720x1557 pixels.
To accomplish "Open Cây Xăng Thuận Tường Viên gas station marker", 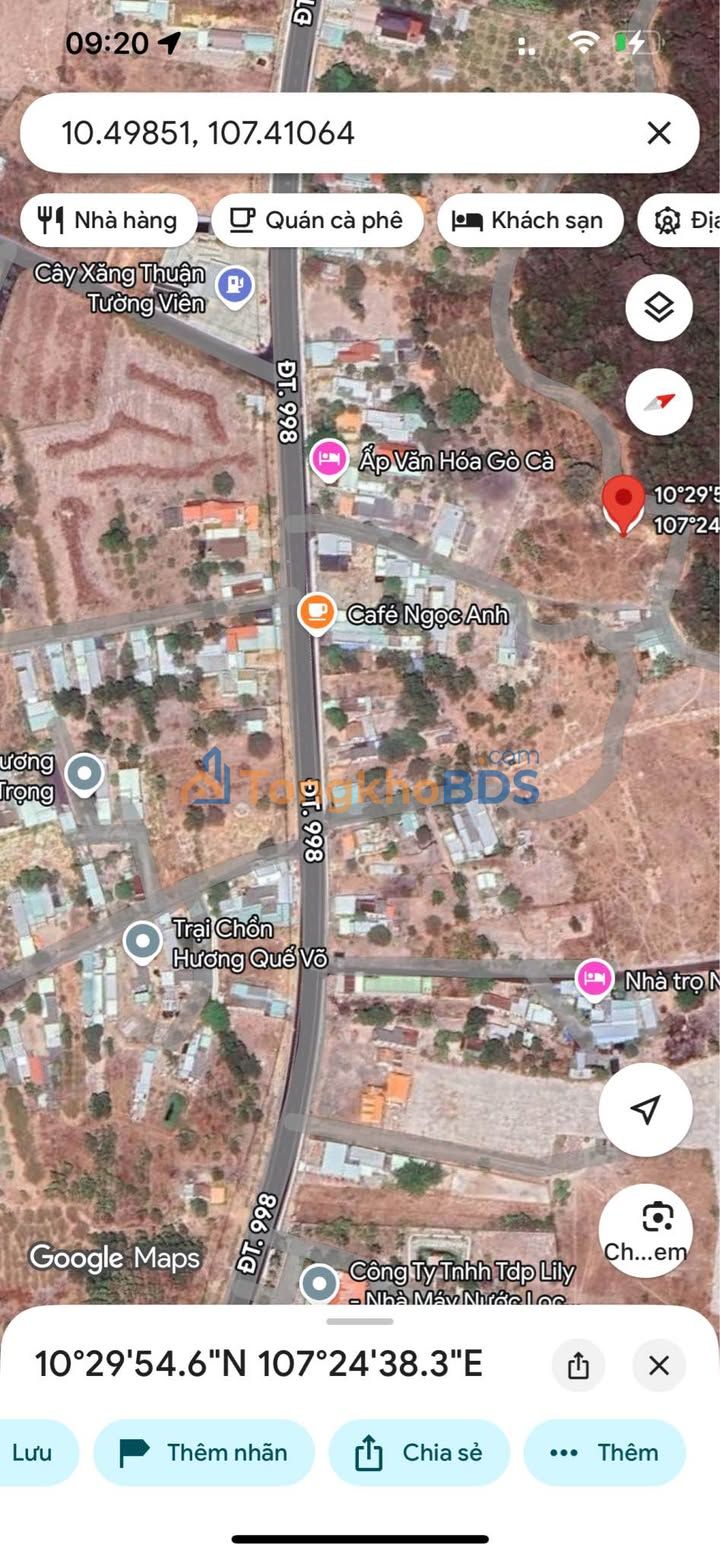I will (x=235, y=286).
